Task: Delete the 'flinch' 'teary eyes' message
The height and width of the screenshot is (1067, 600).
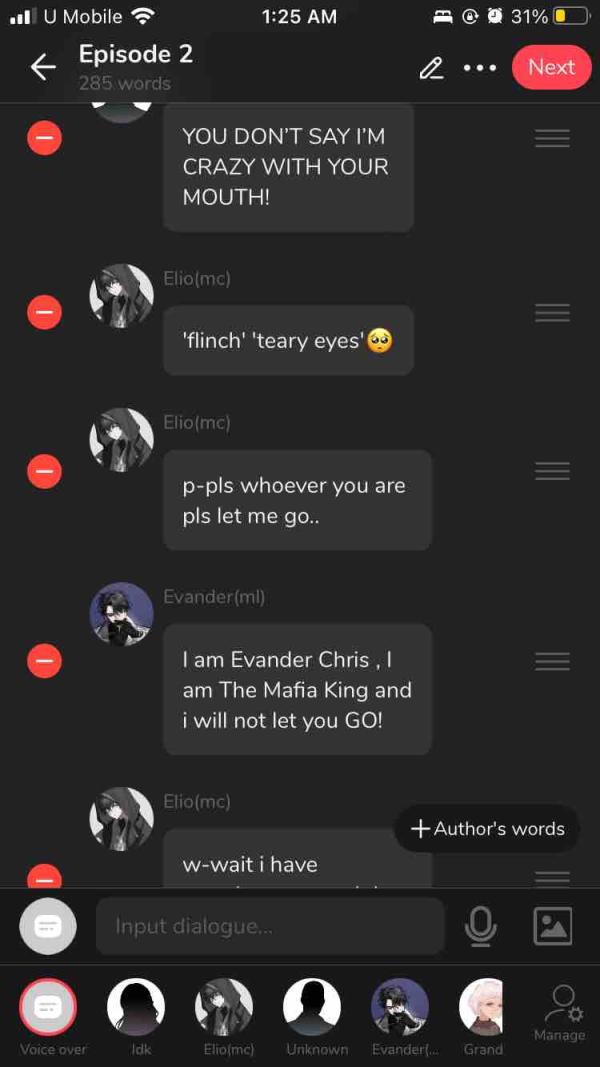Action: (44, 313)
